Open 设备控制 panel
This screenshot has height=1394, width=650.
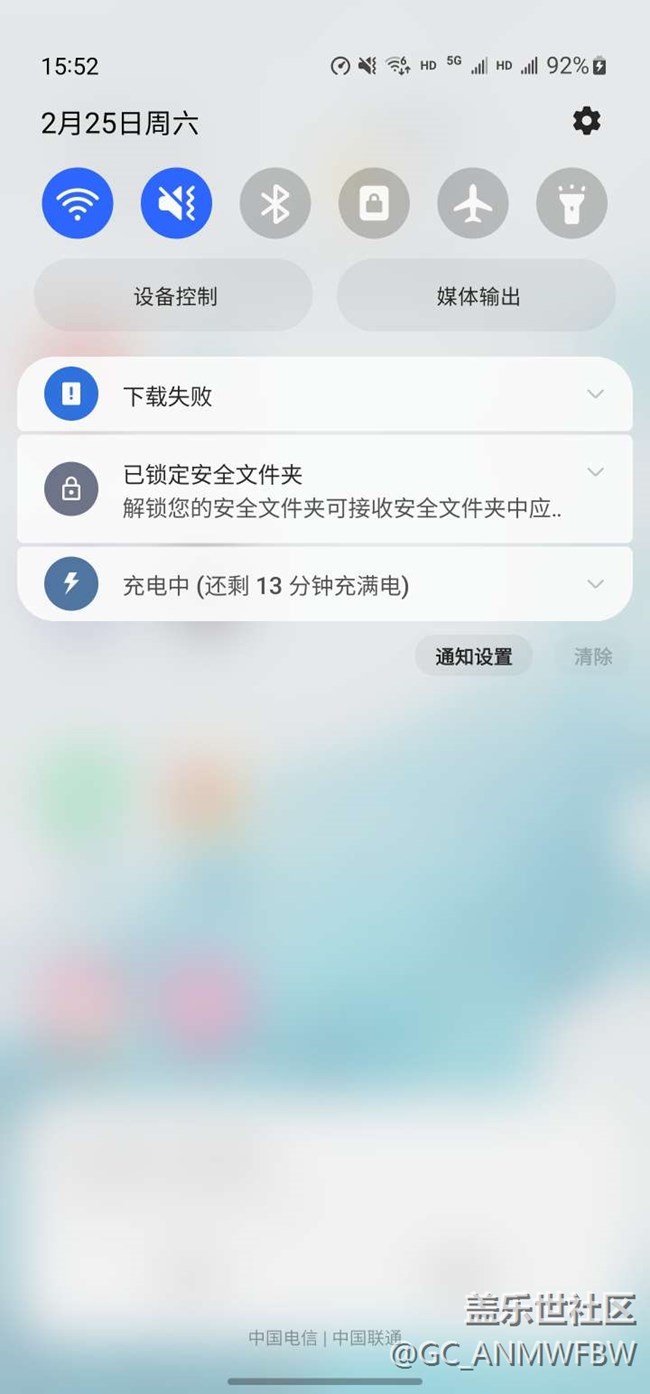174,296
